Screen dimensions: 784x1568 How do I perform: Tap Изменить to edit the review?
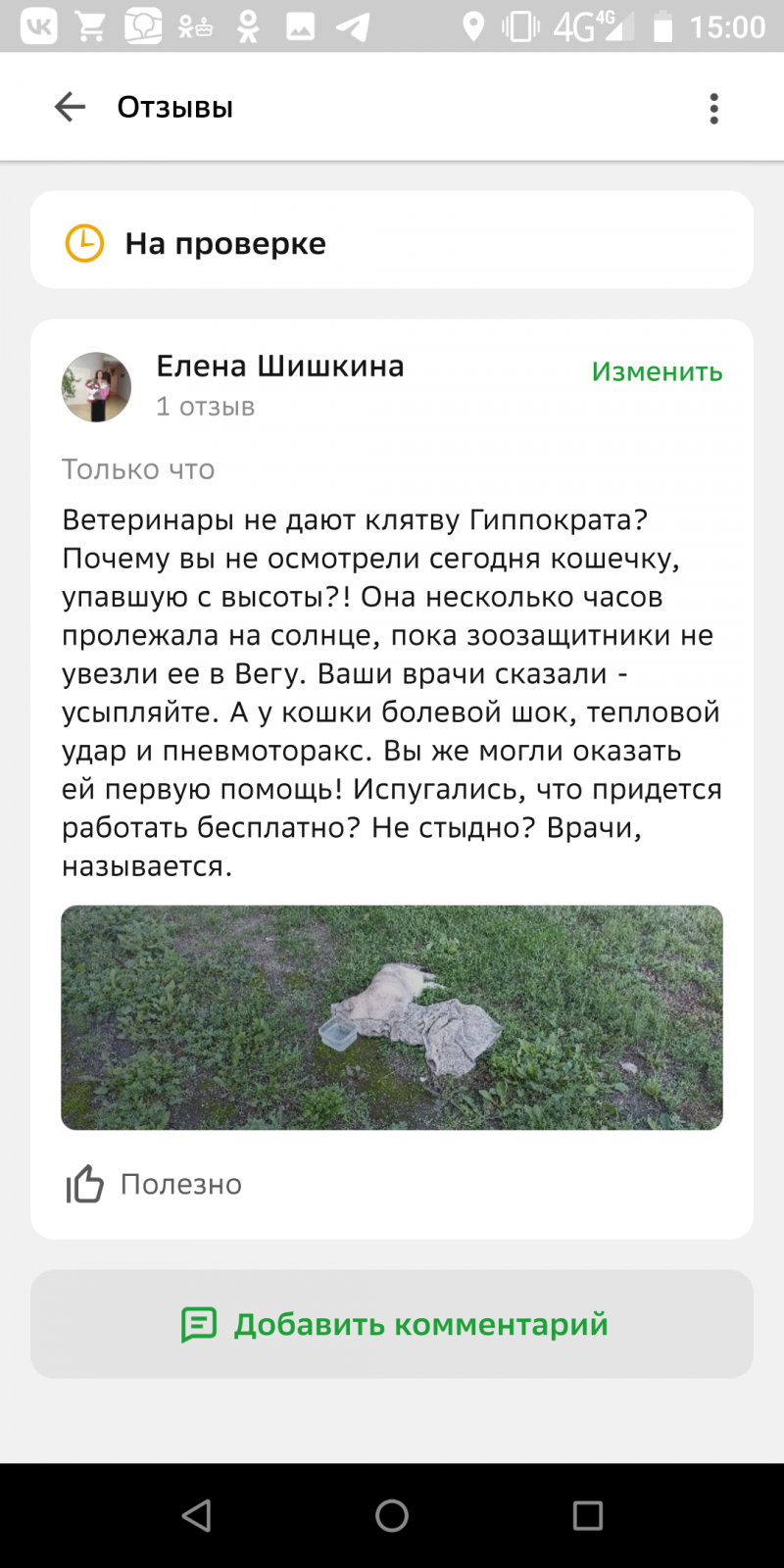coord(657,371)
